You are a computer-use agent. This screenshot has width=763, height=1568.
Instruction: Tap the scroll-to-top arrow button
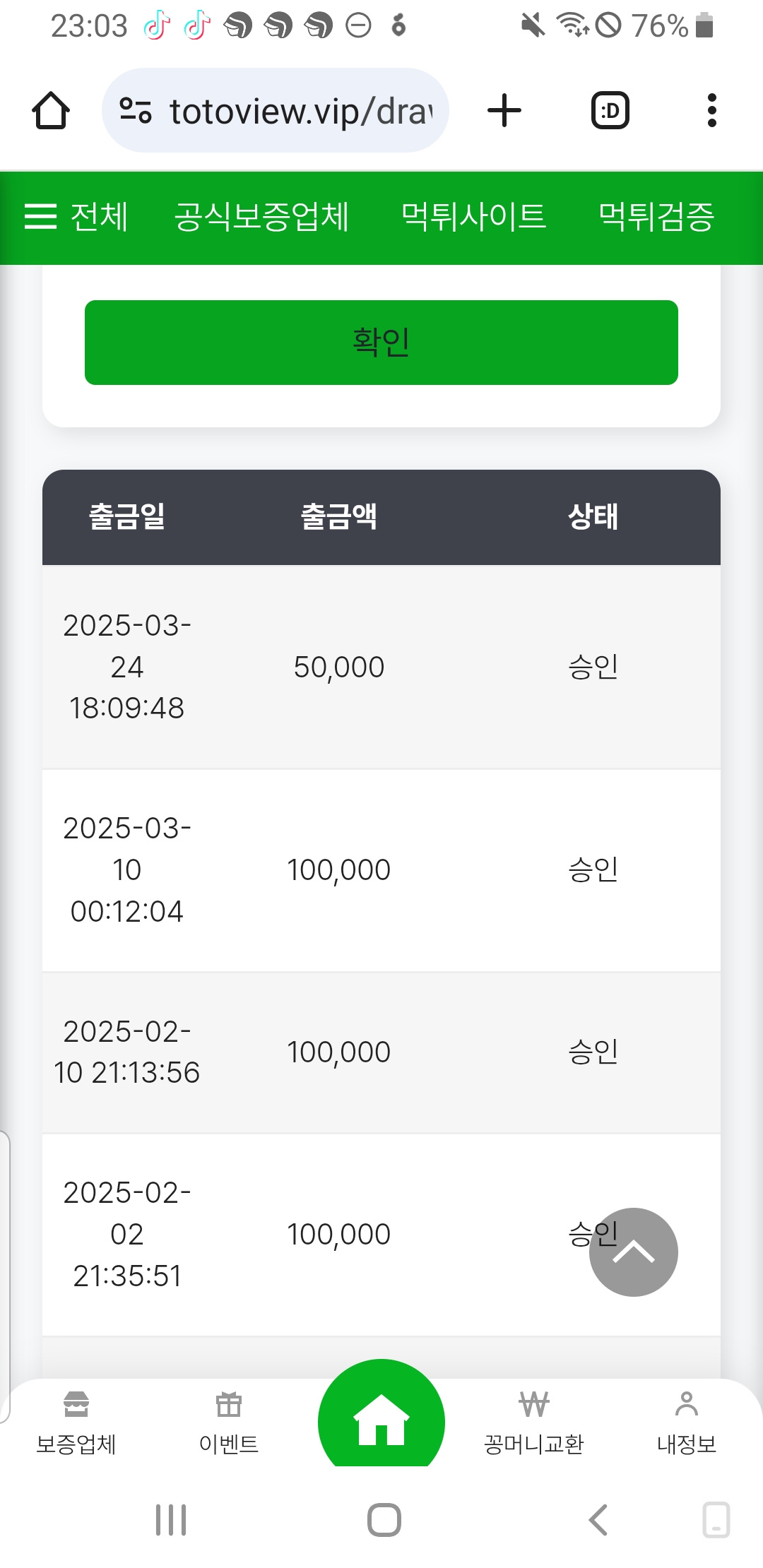(x=634, y=1252)
